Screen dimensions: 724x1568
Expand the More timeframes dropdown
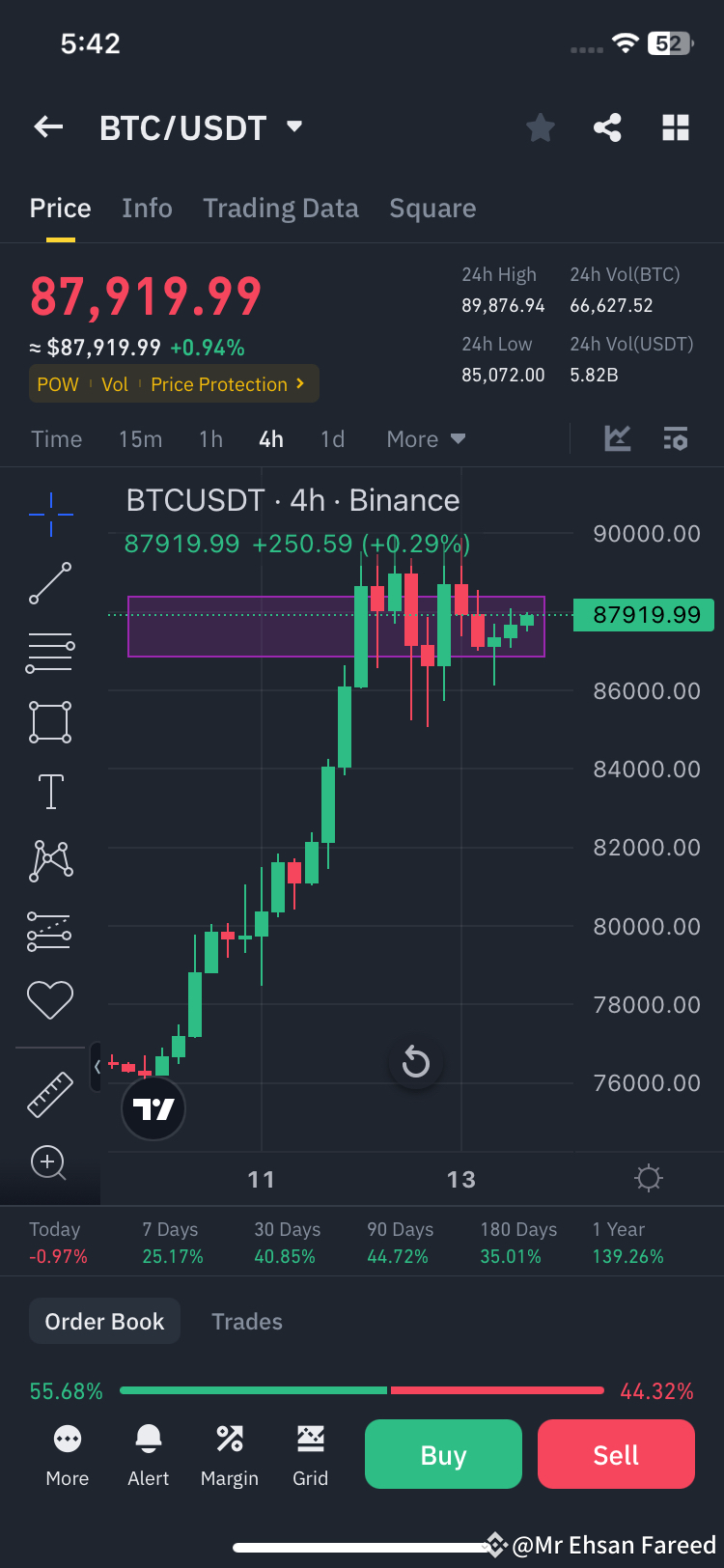425,438
